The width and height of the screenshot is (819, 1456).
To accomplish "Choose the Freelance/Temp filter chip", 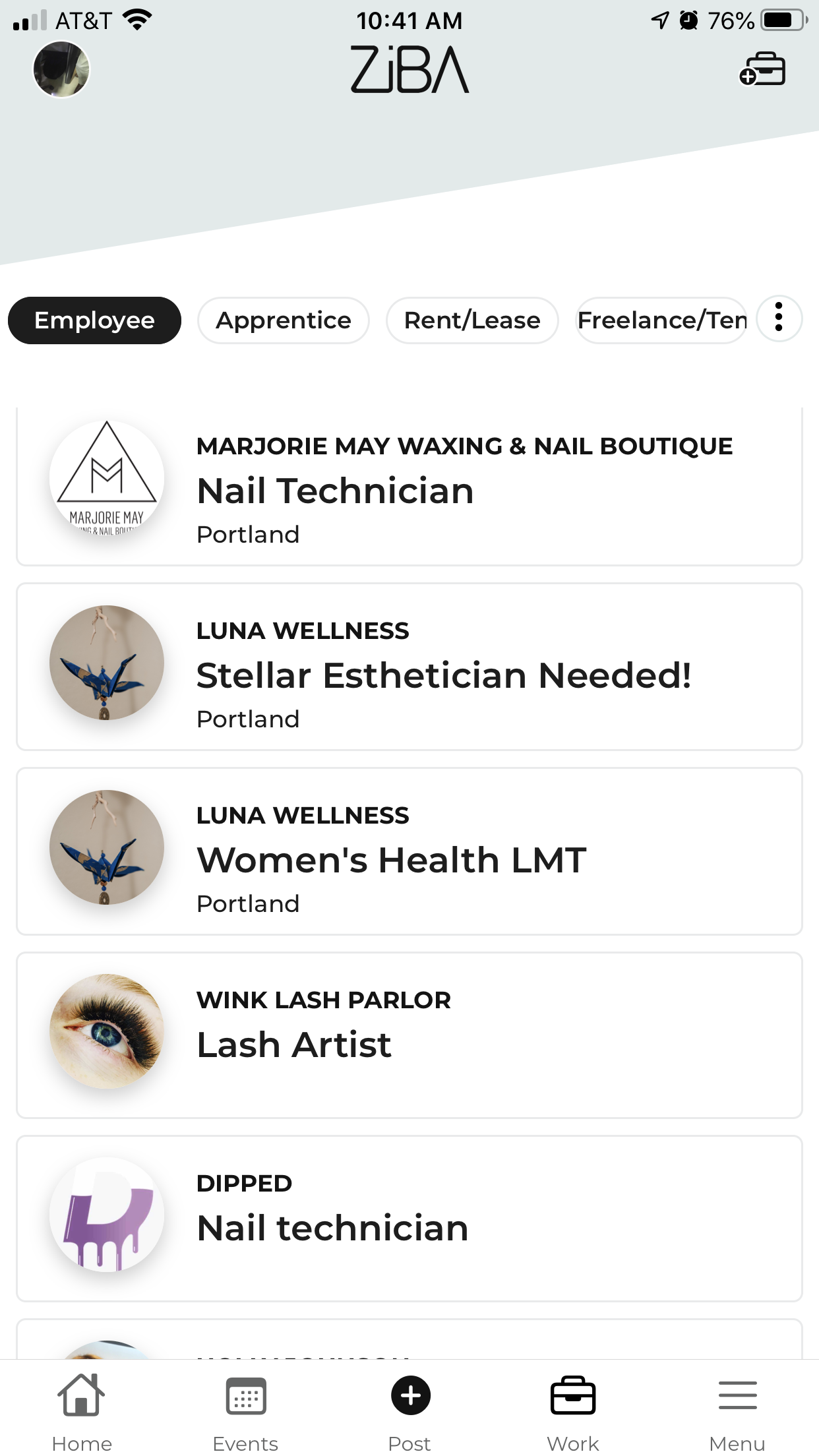I will pos(661,320).
